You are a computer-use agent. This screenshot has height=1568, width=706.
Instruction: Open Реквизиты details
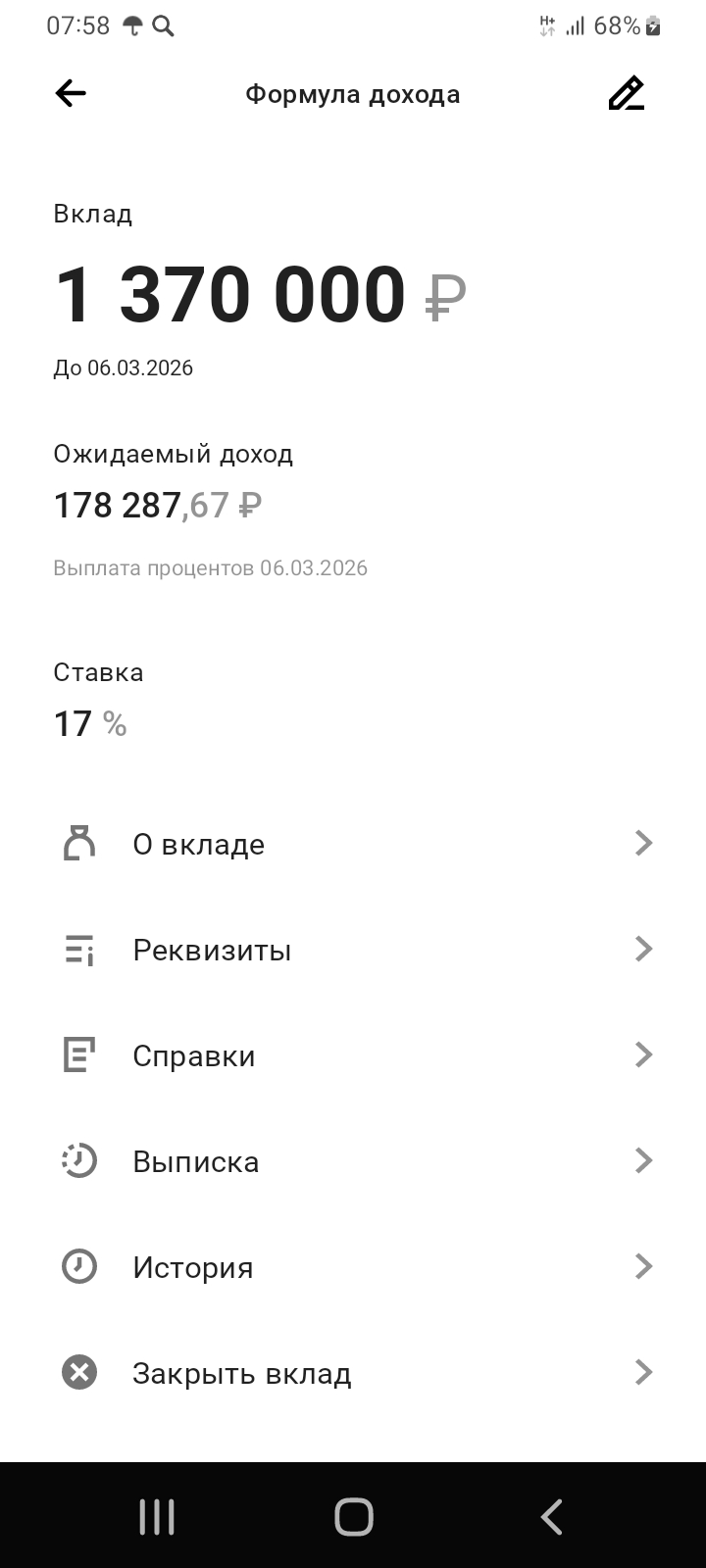tap(353, 951)
